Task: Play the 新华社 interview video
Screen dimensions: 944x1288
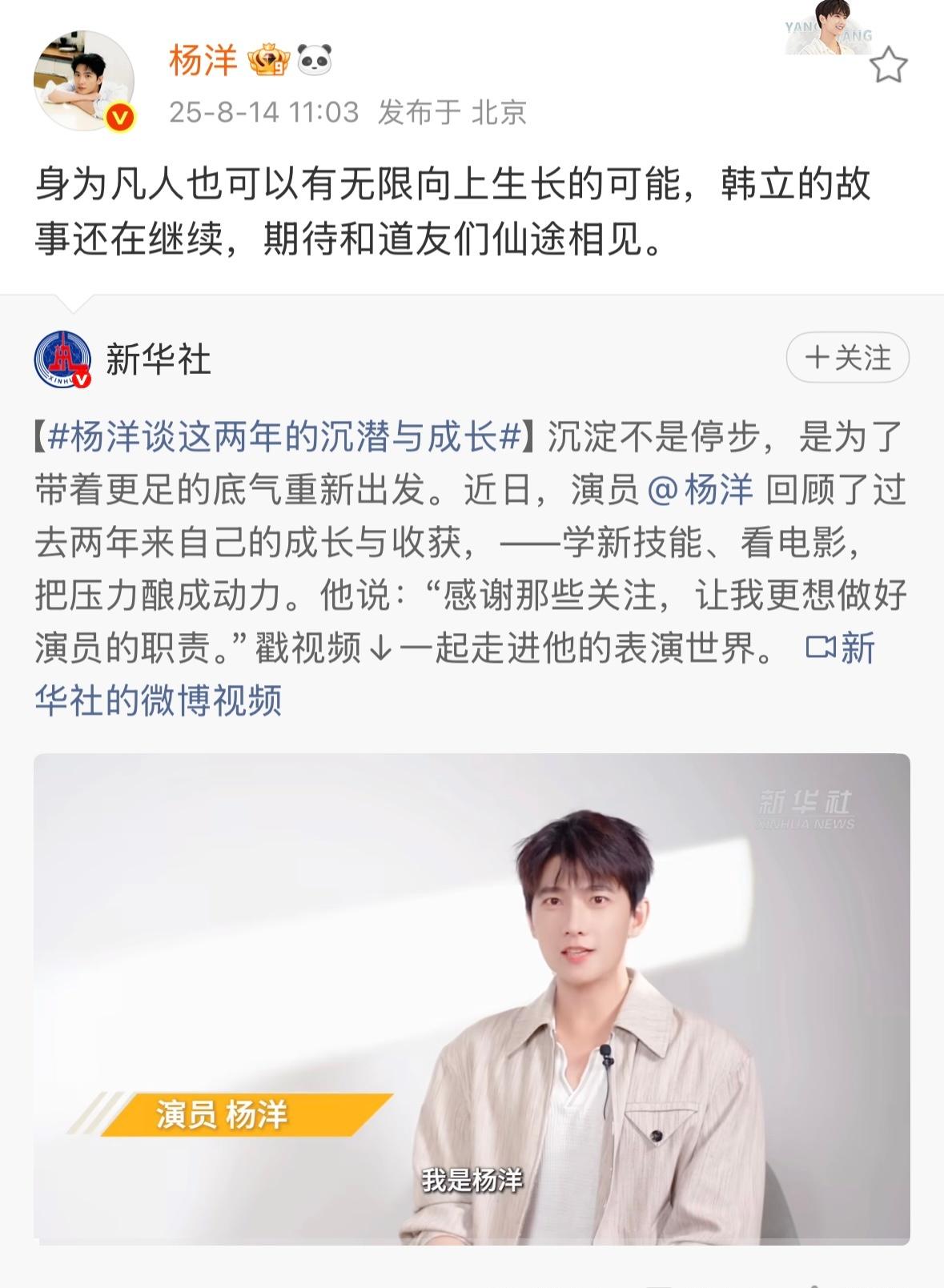Action: tap(472, 997)
